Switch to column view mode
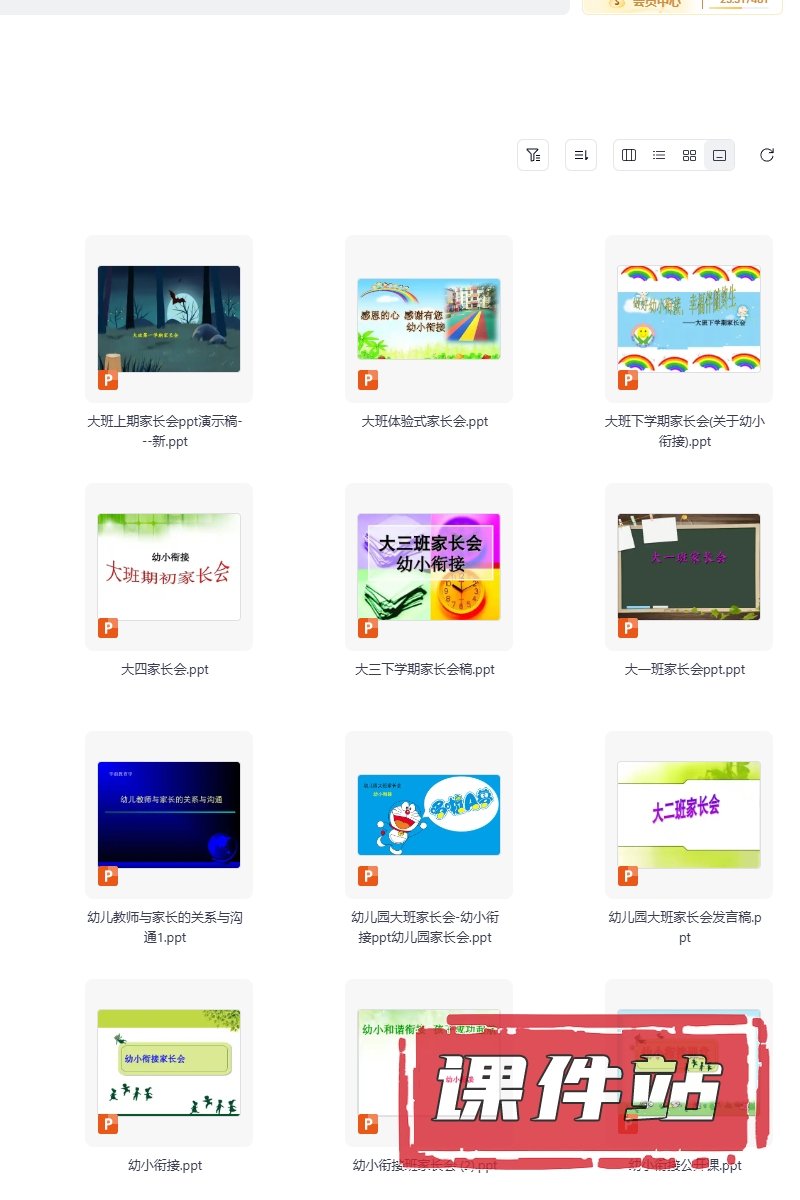This screenshot has width=800, height=1200. [629, 155]
